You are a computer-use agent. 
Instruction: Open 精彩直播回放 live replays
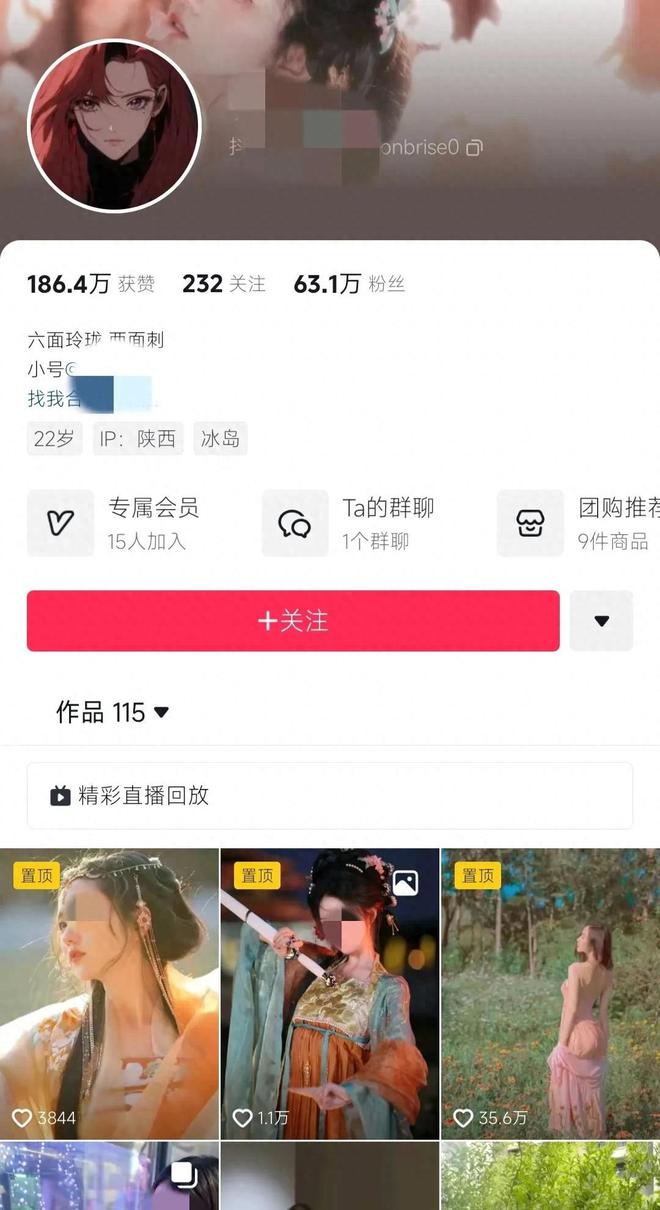click(x=330, y=795)
